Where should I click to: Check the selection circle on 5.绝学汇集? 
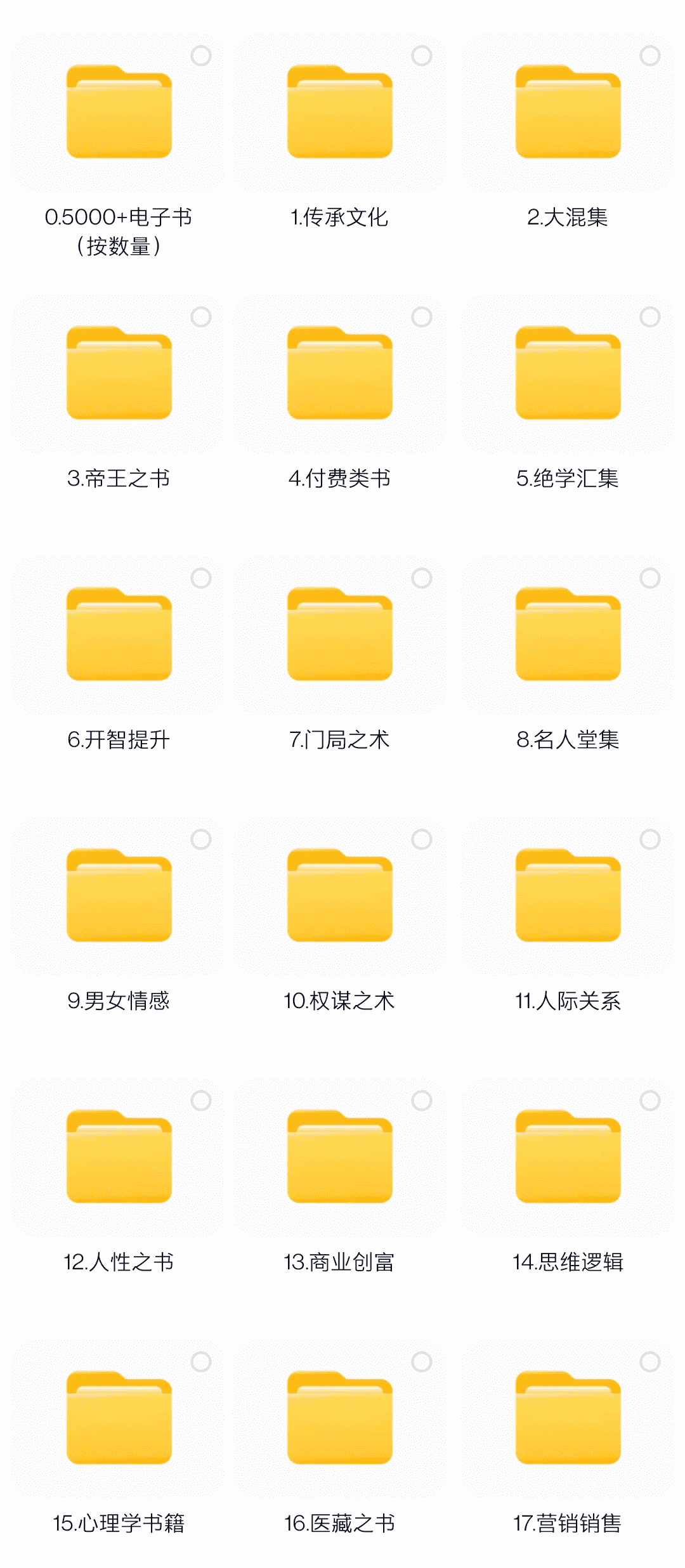tap(649, 316)
